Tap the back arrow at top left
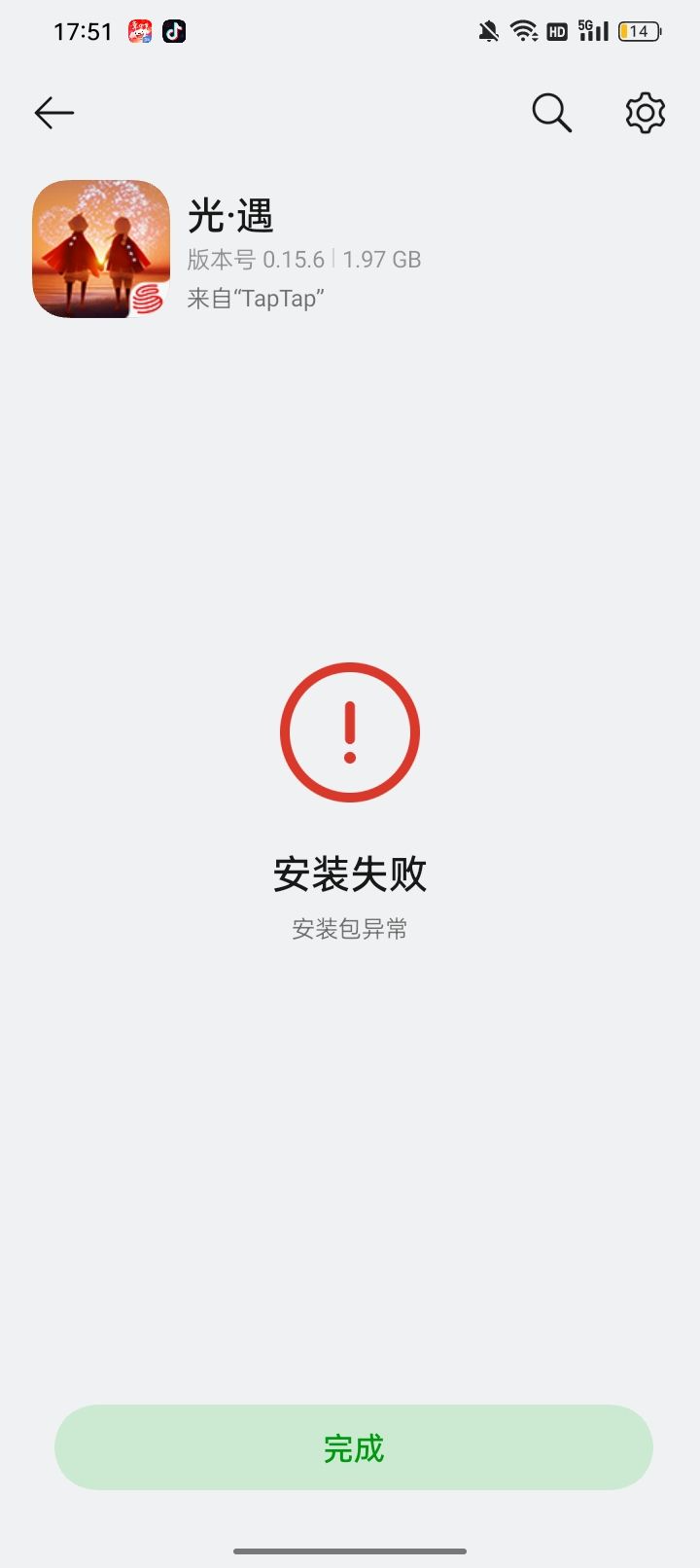The height and width of the screenshot is (1568, 700). pos(53,112)
